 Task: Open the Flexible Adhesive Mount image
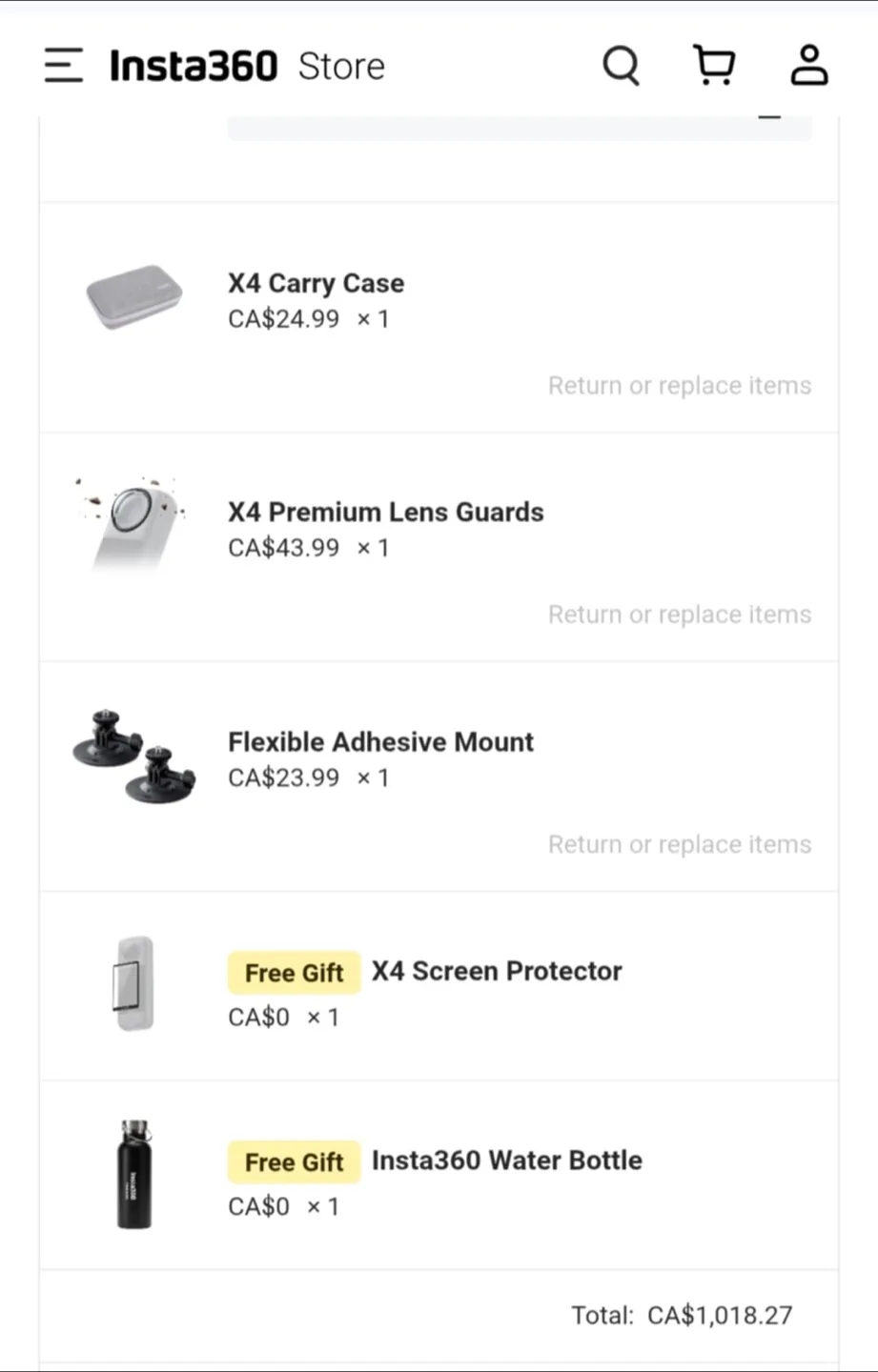pyautogui.click(x=133, y=757)
